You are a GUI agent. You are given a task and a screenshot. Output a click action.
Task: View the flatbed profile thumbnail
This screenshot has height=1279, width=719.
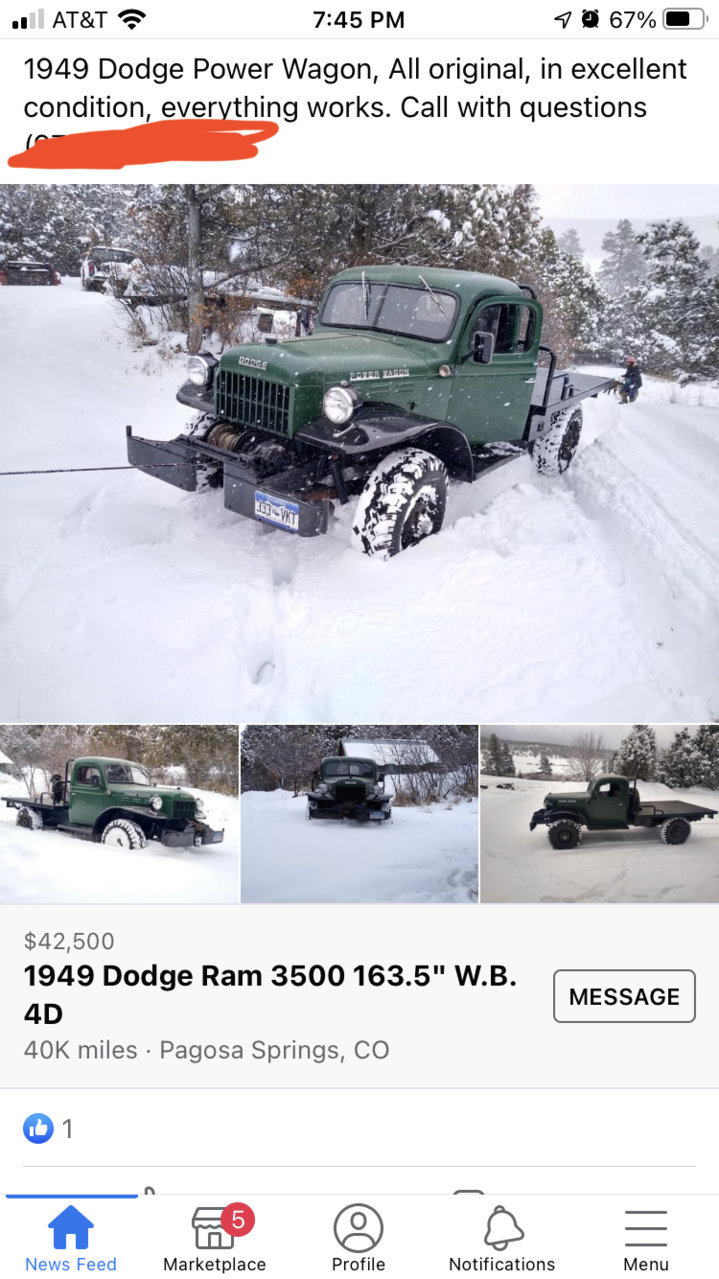tap(599, 813)
